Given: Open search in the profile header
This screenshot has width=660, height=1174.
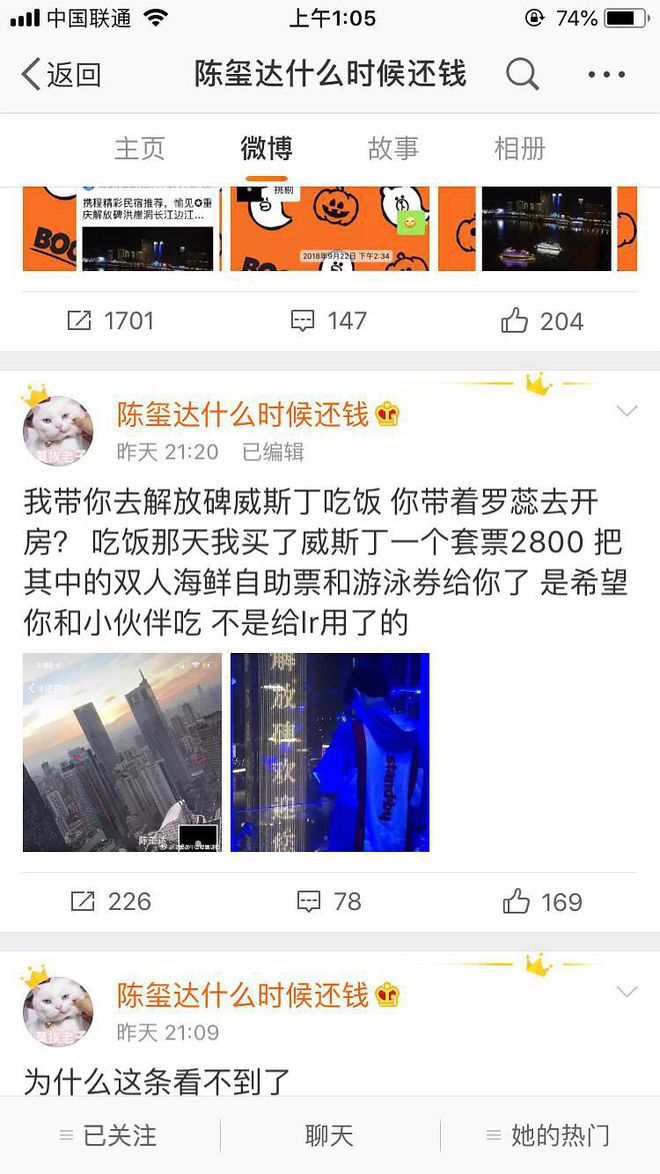Looking at the screenshot, I should tap(521, 74).
